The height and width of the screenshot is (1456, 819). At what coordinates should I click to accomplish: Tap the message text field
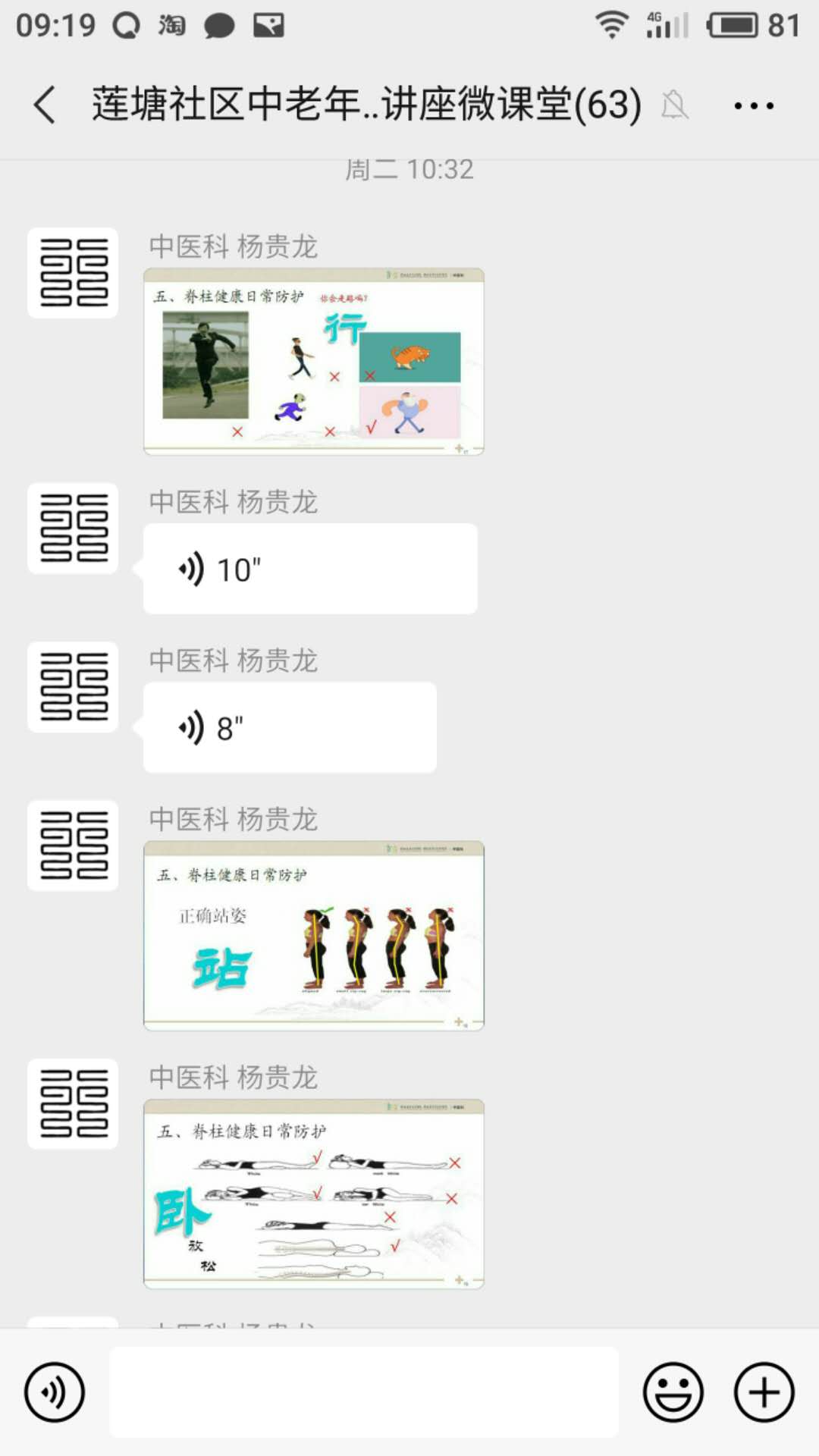364,1392
